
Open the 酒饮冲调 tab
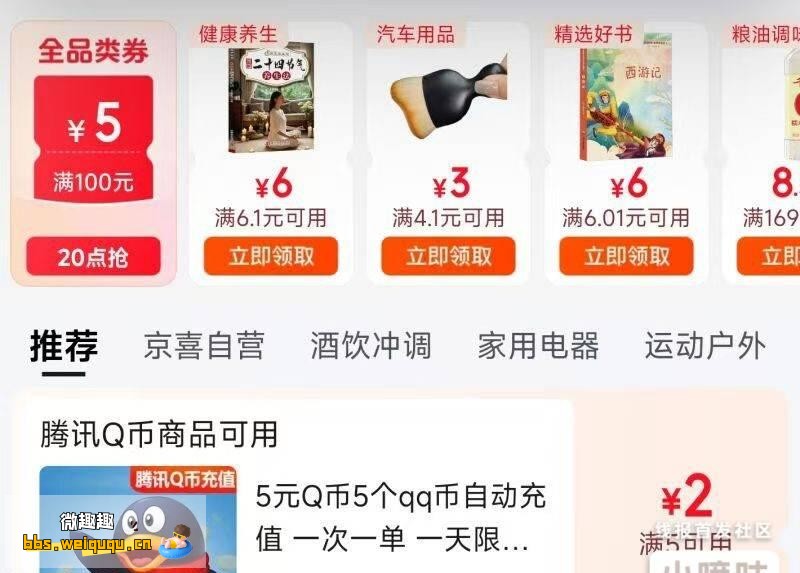pyautogui.click(x=370, y=346)
